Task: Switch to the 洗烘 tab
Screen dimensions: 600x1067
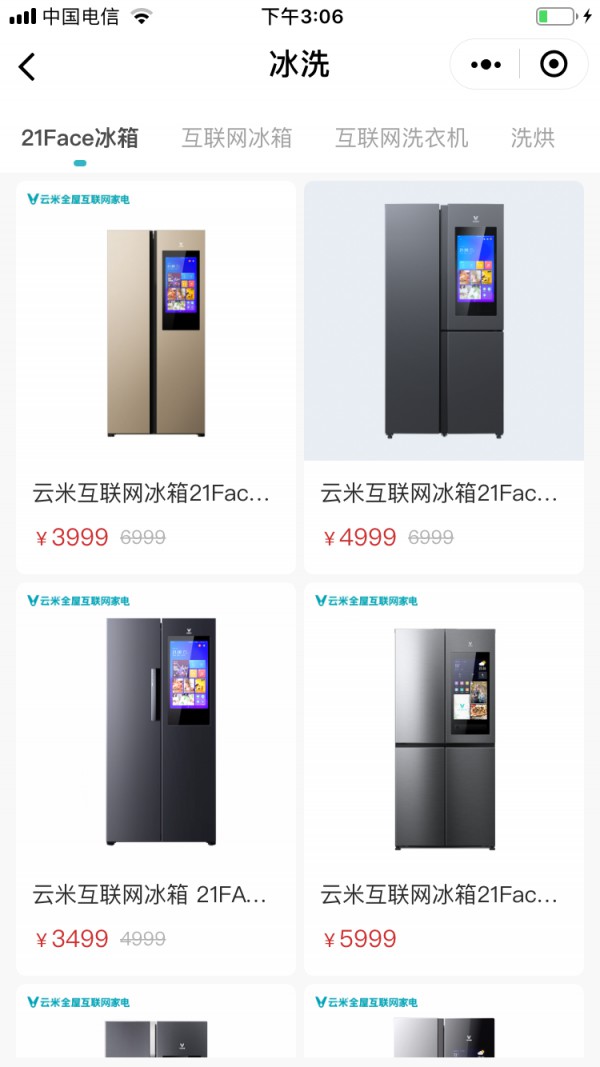Action: pyautogui.click(x=533, y=138)
